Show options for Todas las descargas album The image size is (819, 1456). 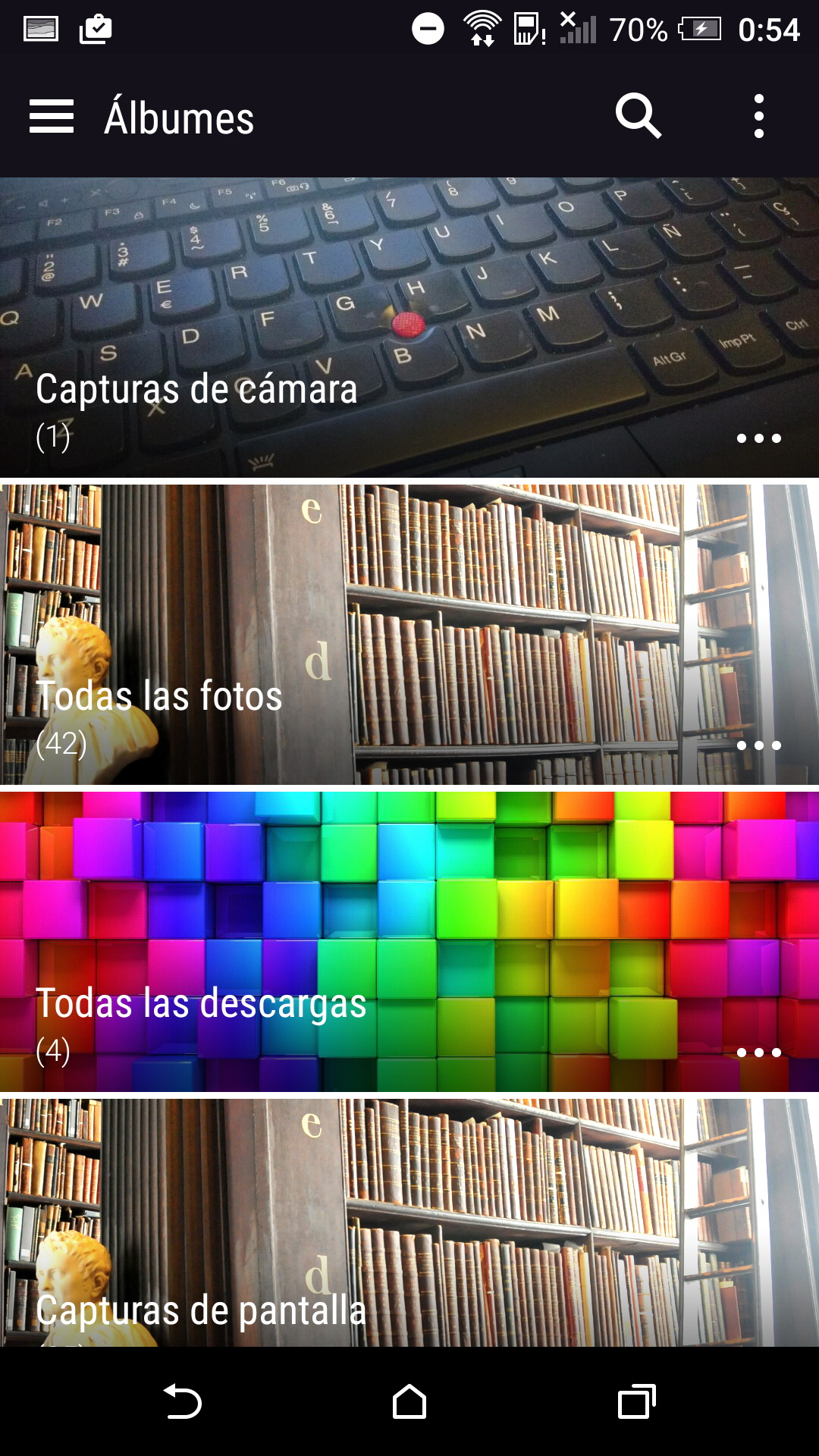pyautogui.click(x=758, y=1053)
